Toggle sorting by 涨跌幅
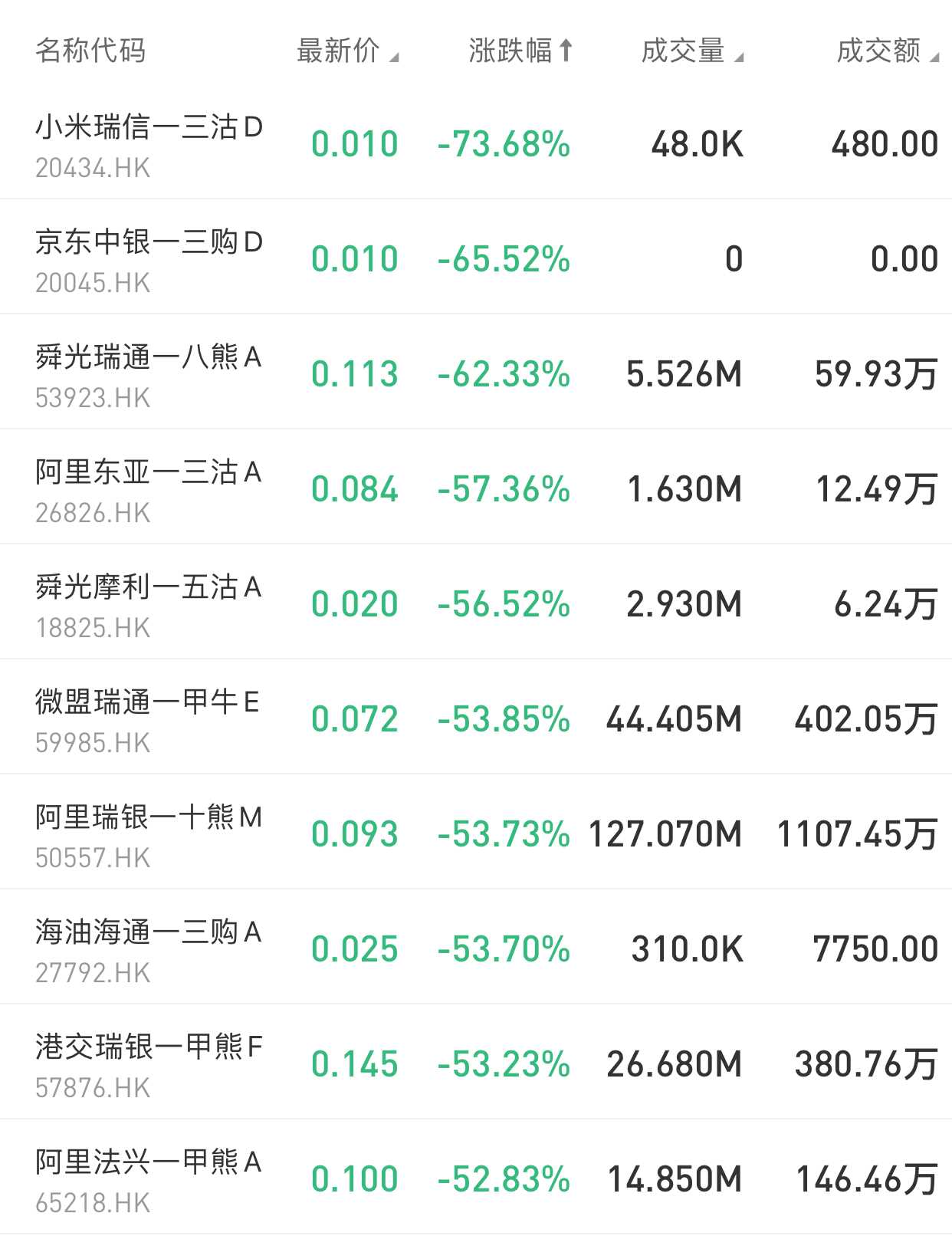Image resolution: width=952 pixels, height=1236 pixels. pos(520,51)
